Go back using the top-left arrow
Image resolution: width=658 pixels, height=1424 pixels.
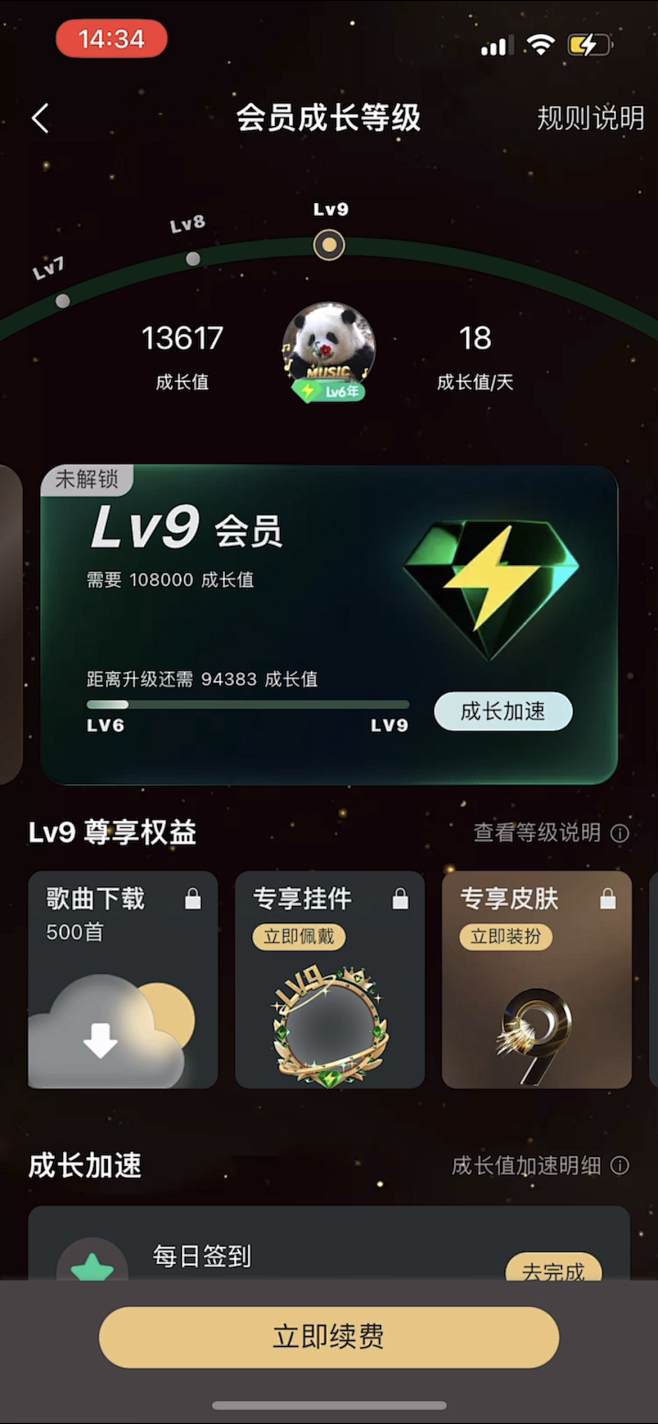click(x=40, y=118)
